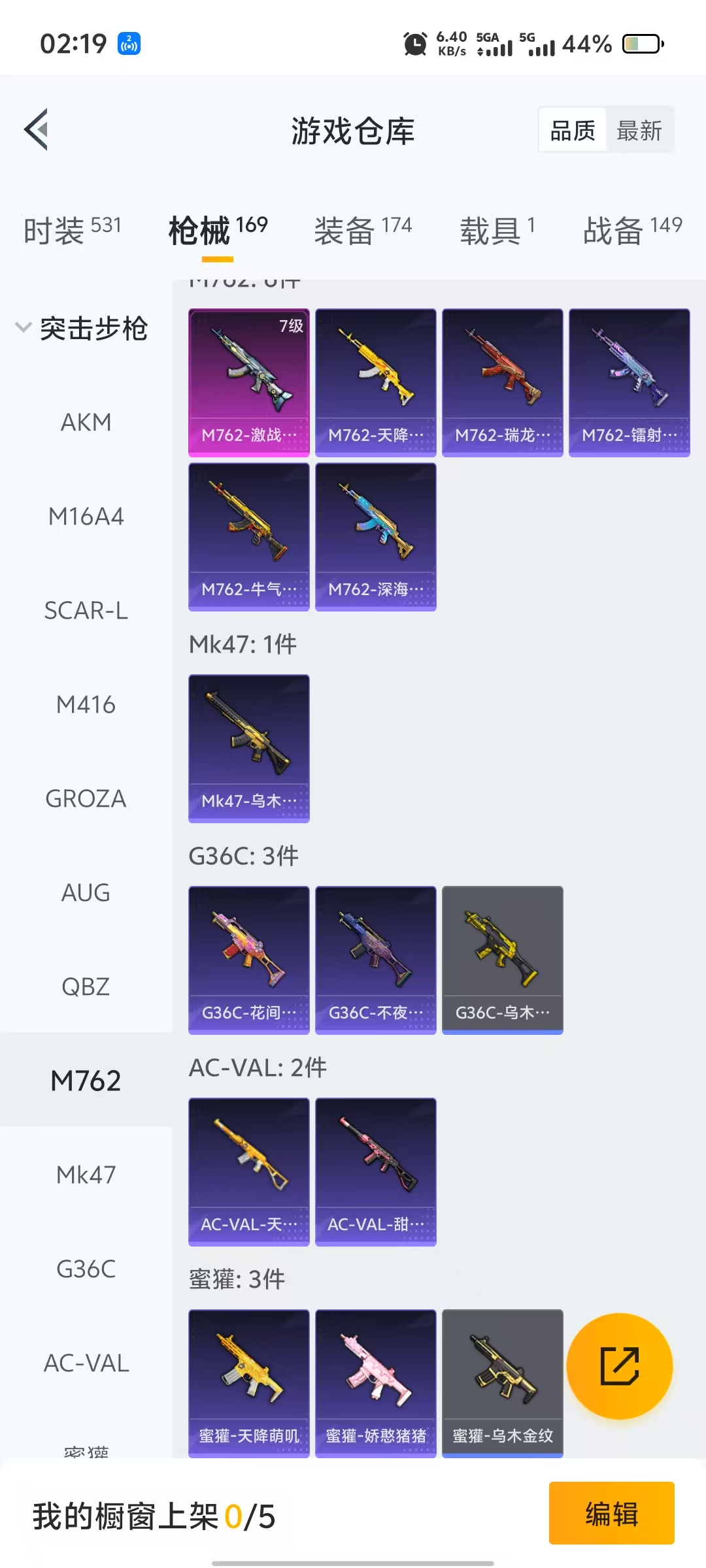Switch to the 载具 tab
This screenshot has width=706, height=1568.
tap(497, 230)
